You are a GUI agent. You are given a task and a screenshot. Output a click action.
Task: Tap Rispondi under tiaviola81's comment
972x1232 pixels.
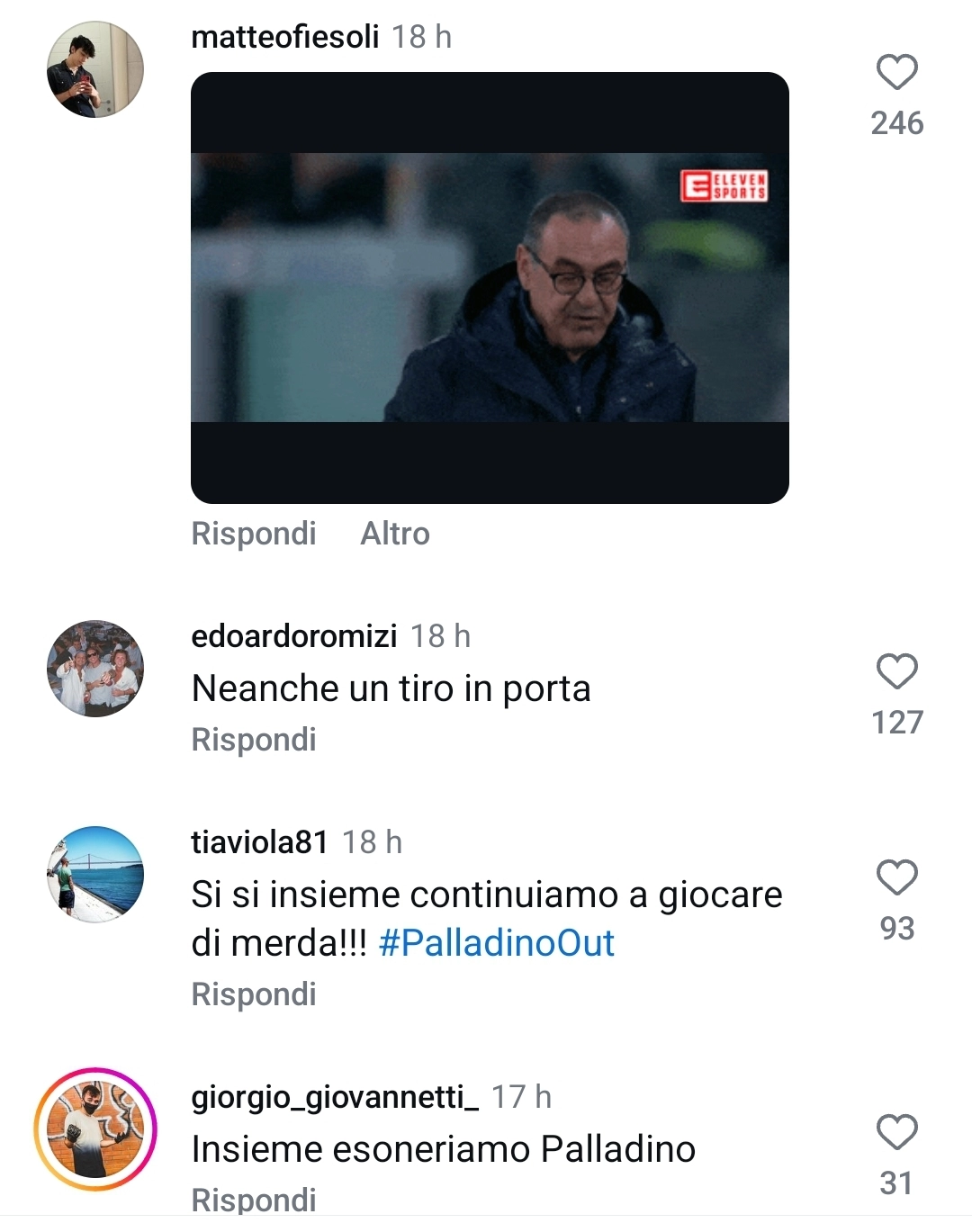pos(253,994)
